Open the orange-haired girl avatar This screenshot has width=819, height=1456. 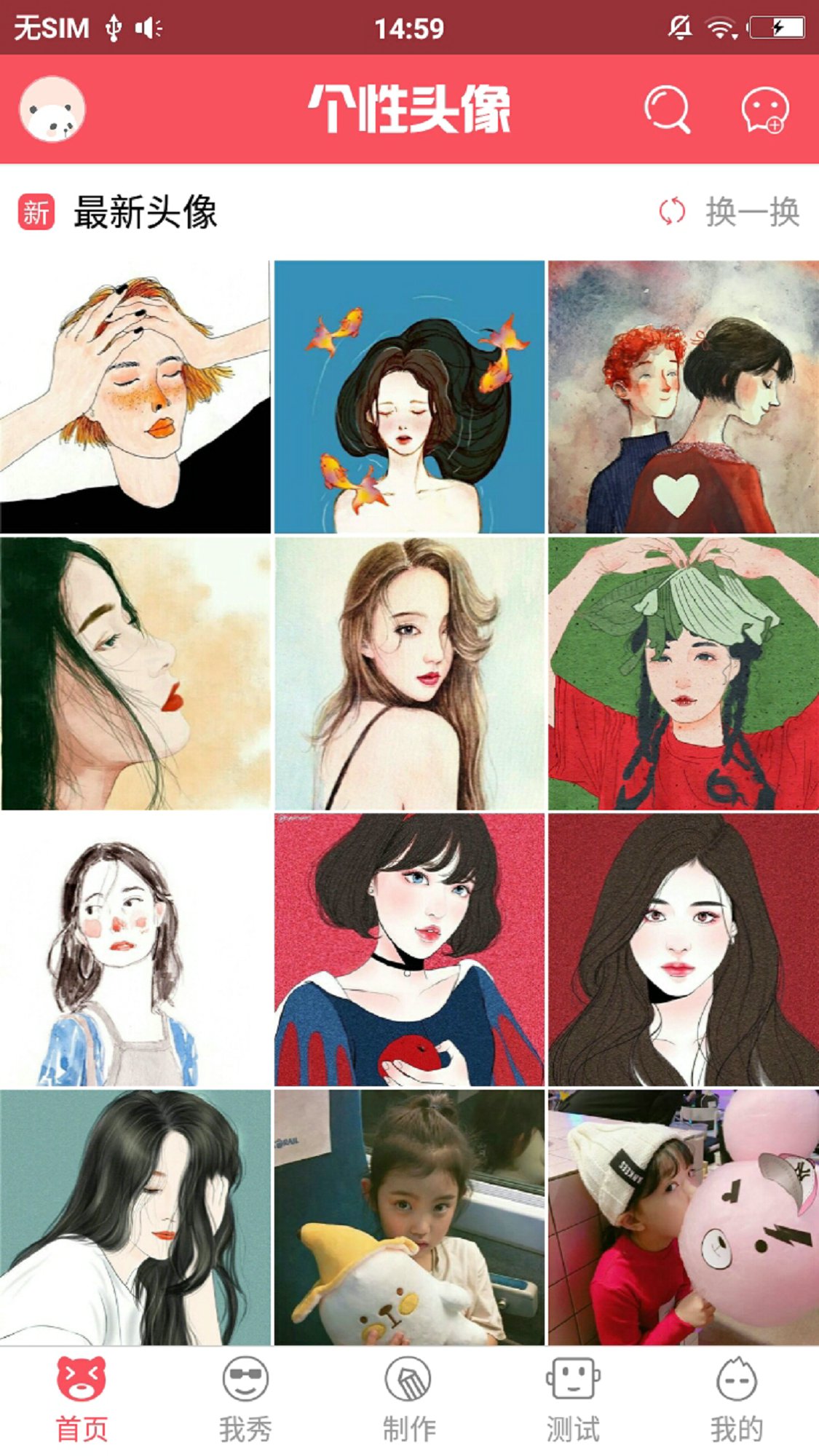135,397
